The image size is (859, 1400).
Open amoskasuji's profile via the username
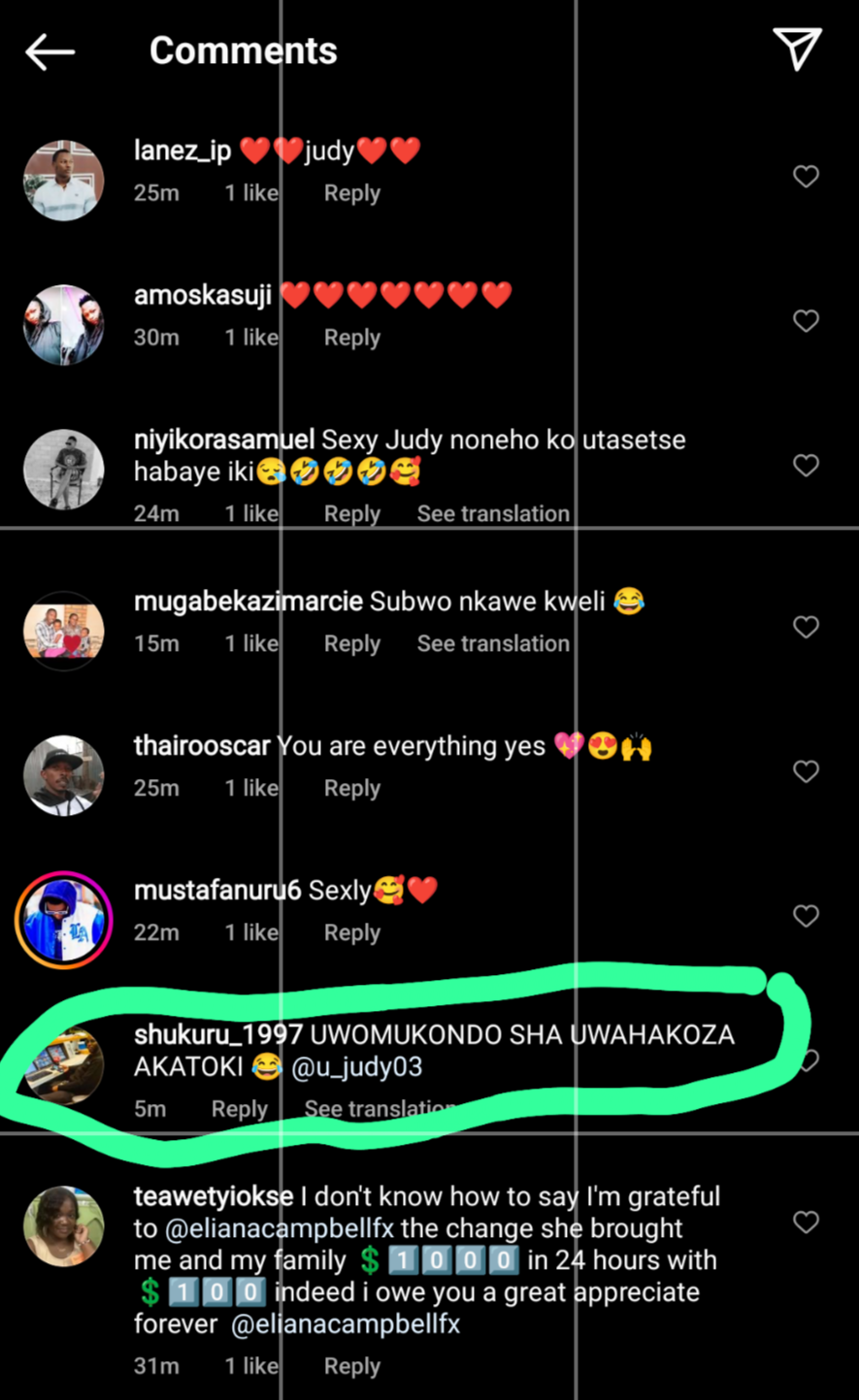coord(202,295)
